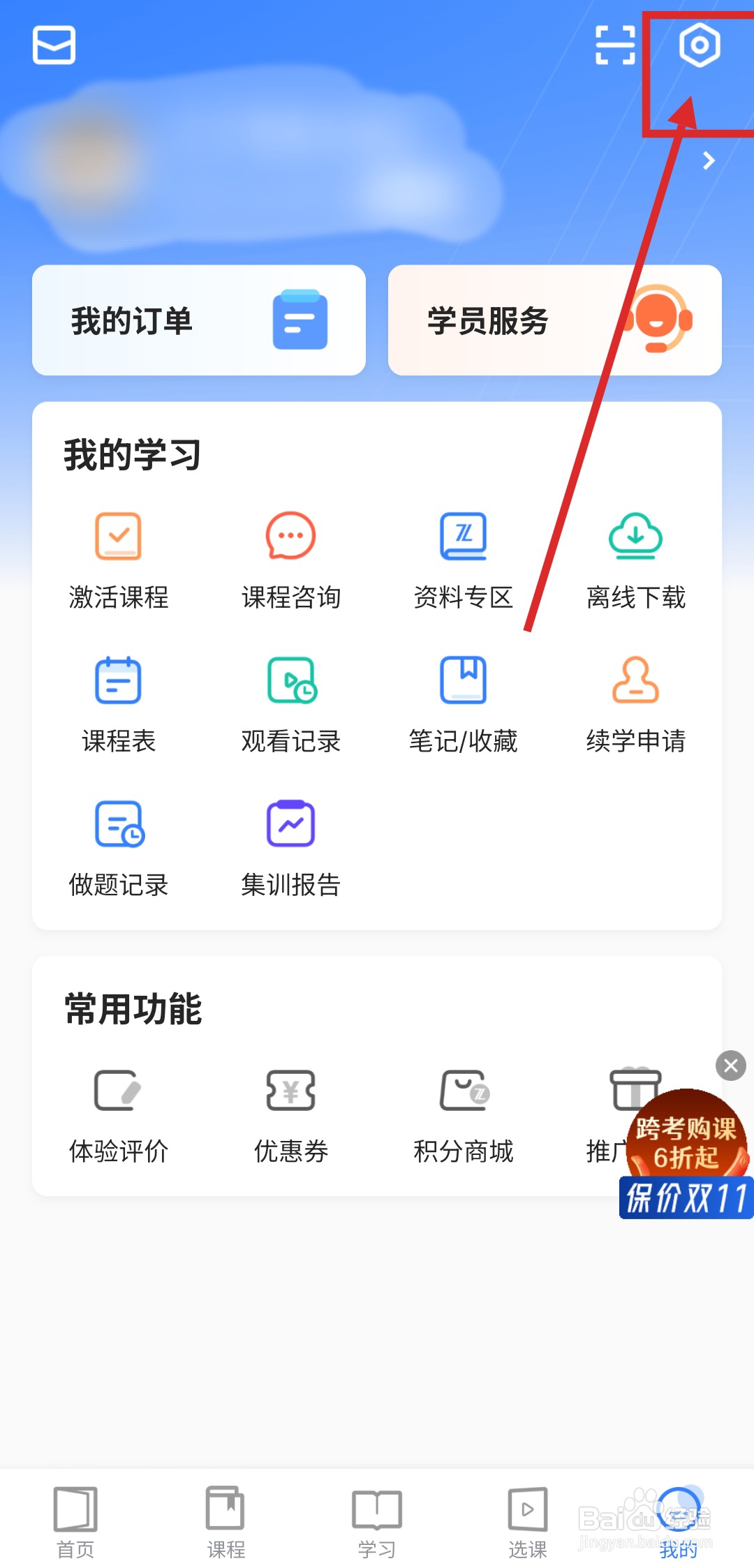Viewport: 754px width, 1568px height.
Task: View 观看记录 watch history icon
Action: pyautogui.click(x=290, y=680)
